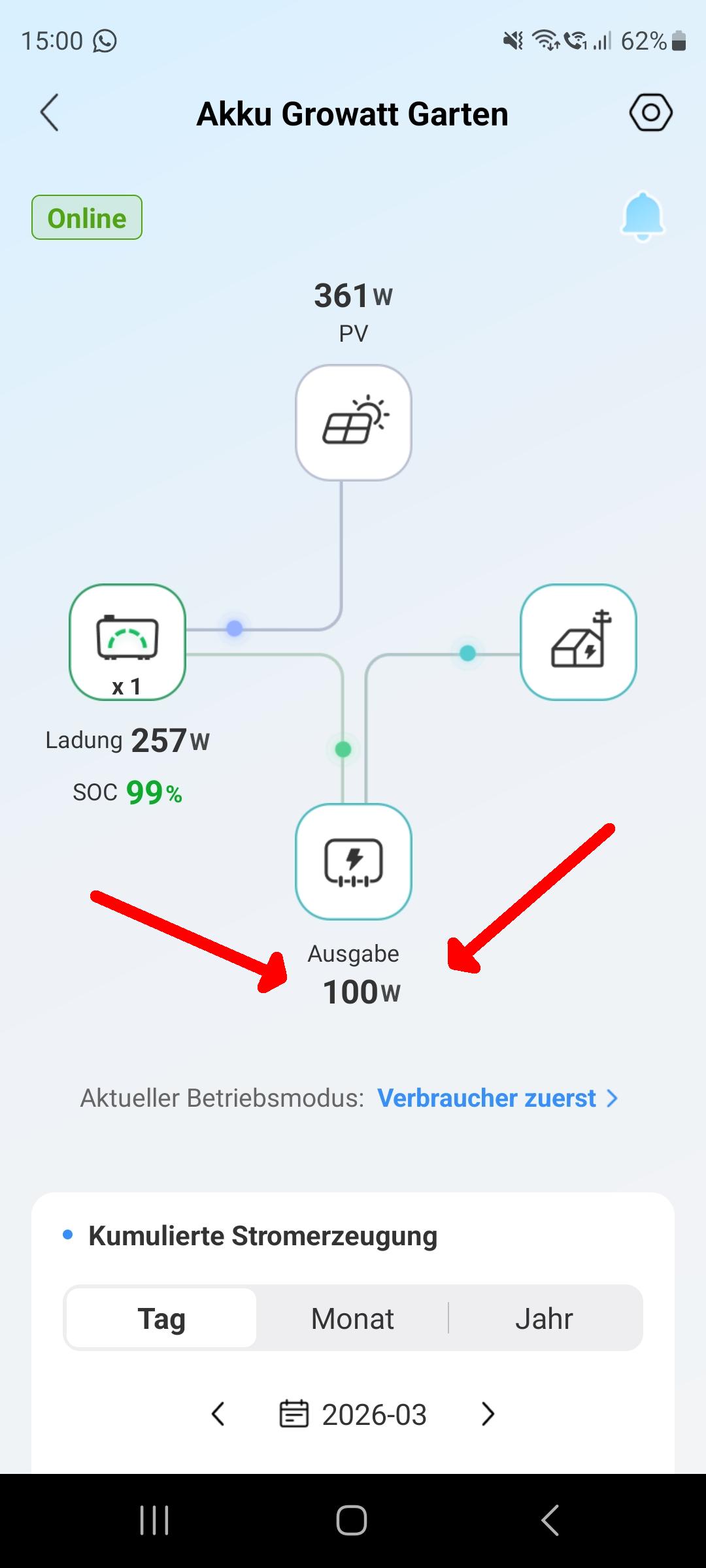Change mode via Verbraucher zuerst link

point(497,1098)
